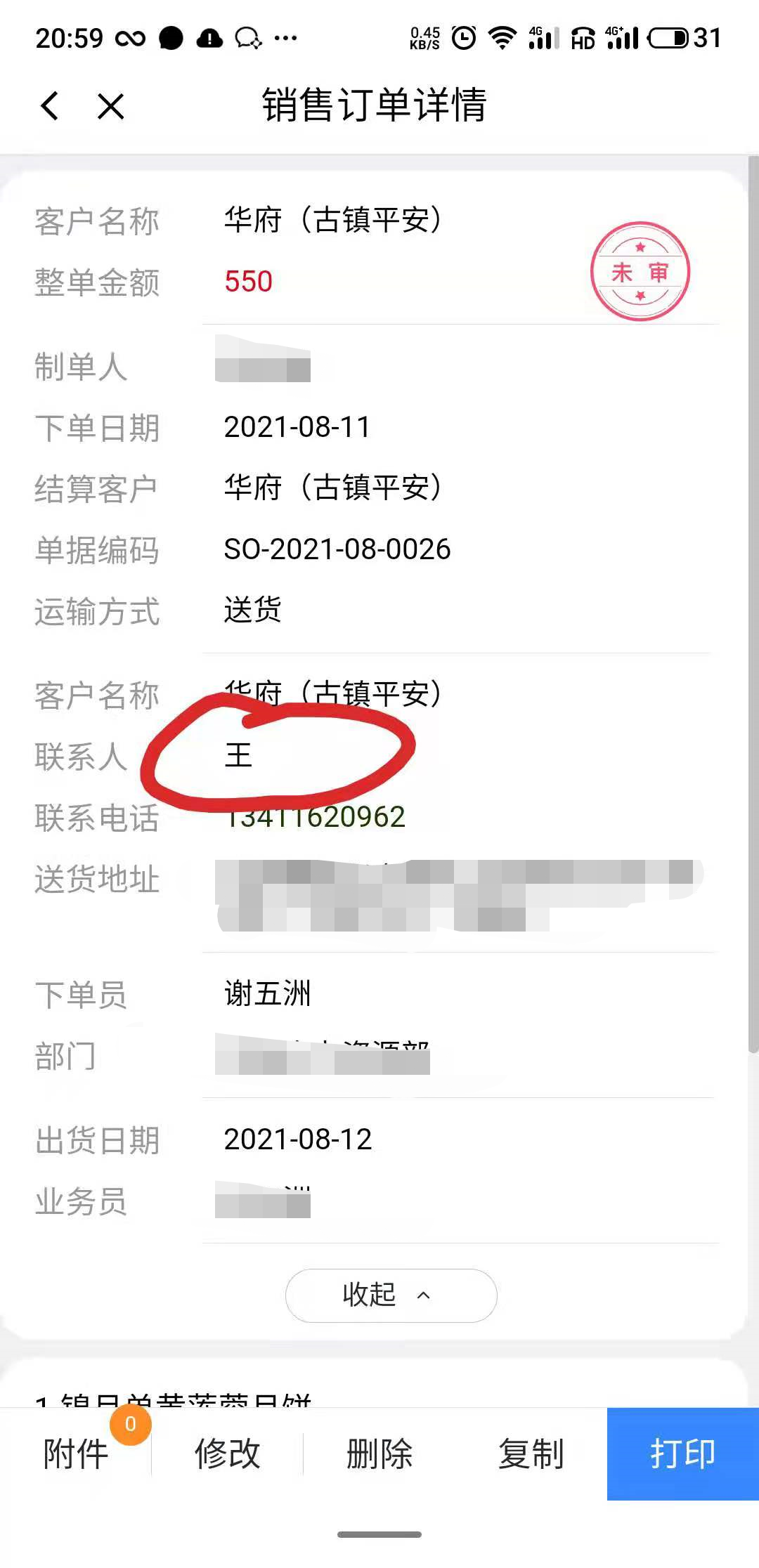
Task: Select 删除 to delete this order
Action: pos(379,1453)
